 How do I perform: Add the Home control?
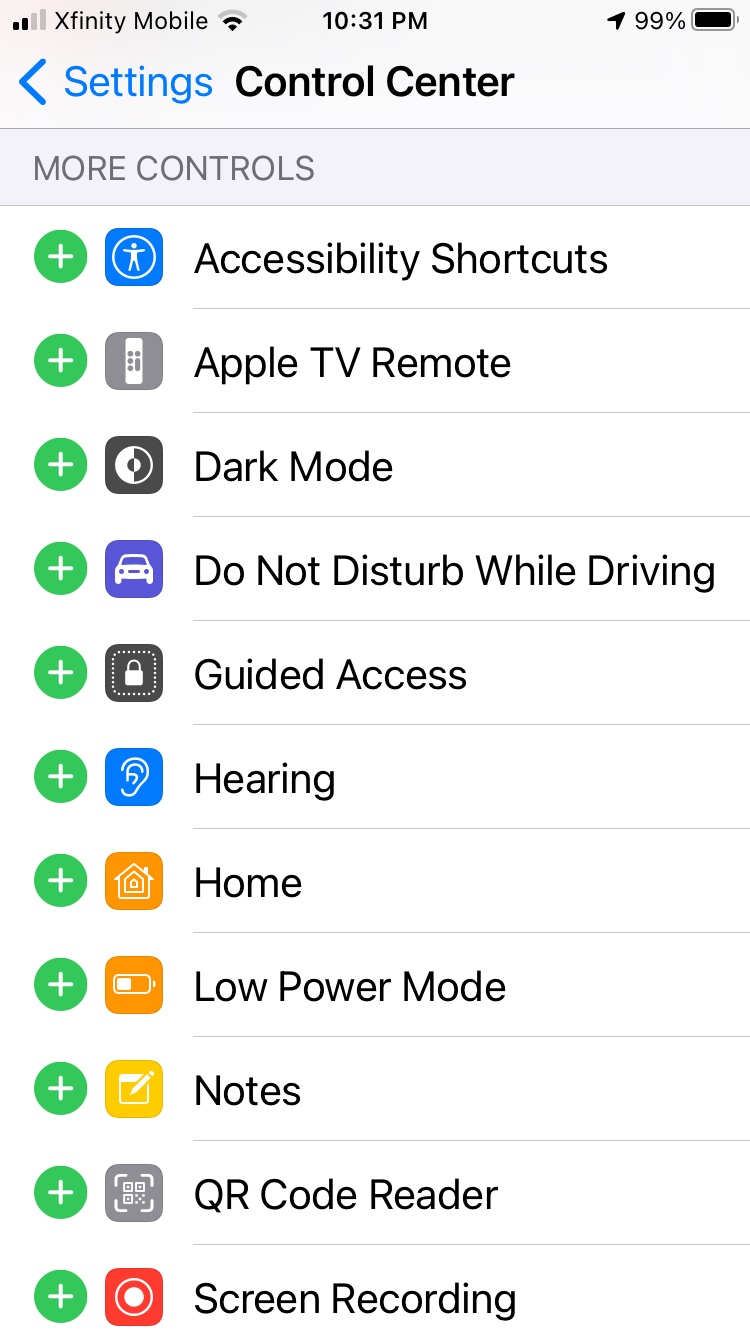click(x=61, y=882)
